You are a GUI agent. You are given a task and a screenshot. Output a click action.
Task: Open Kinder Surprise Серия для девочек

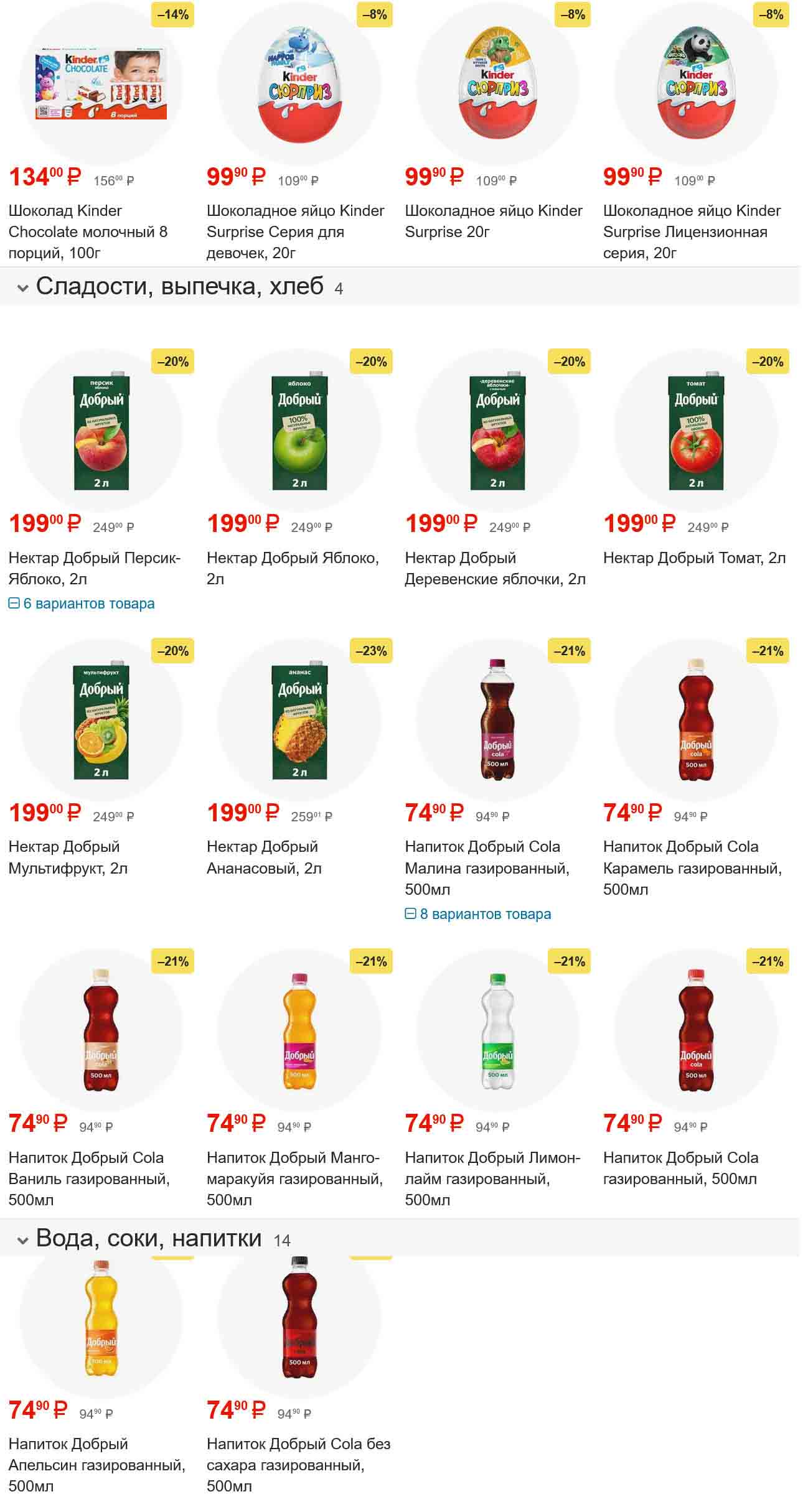pyautogui.click(x=294, y=231)
